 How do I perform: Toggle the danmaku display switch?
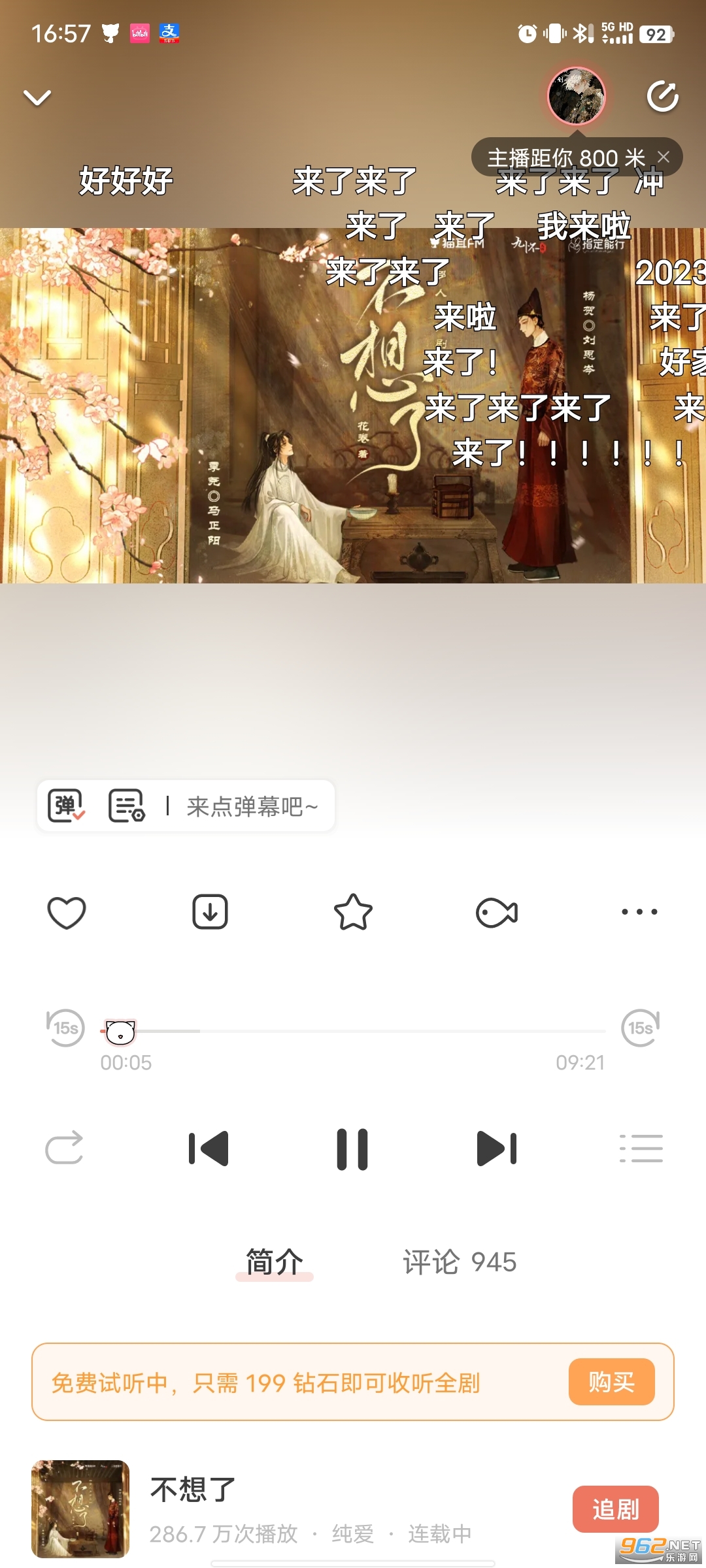pyautogui.click(x=65, y=805)
